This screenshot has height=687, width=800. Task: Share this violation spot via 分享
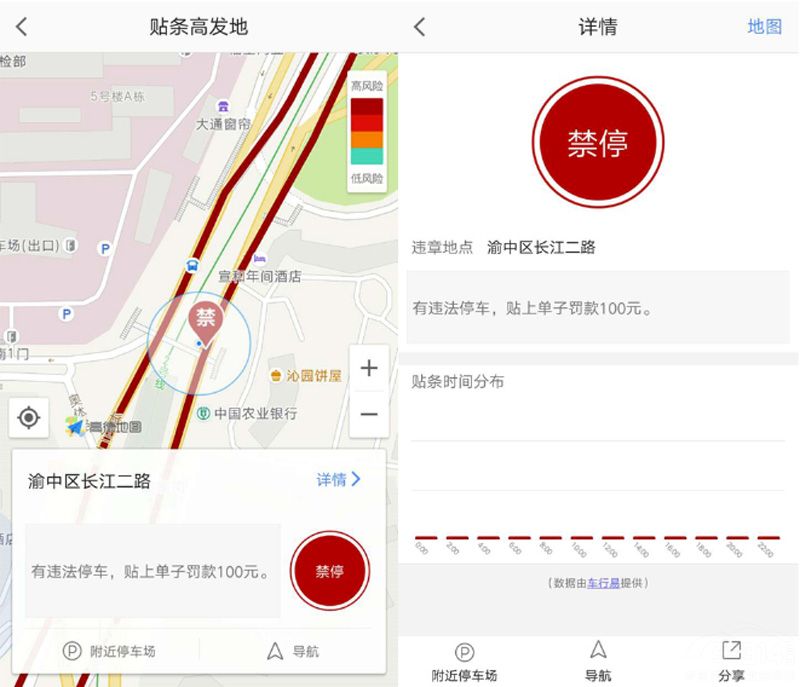pyautogui.click(x=731, y=663)
